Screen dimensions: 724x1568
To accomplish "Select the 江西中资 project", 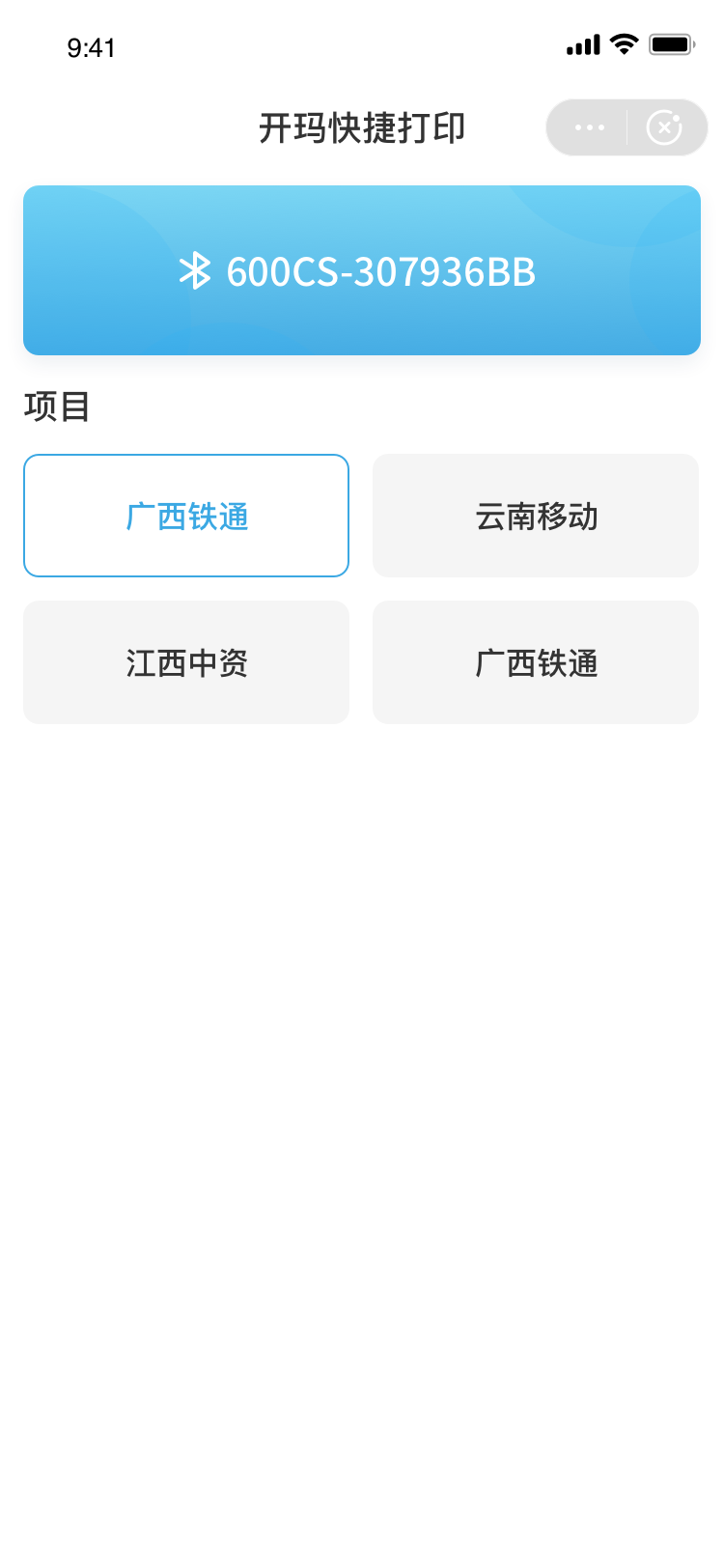I will click(x=186, y=662).
